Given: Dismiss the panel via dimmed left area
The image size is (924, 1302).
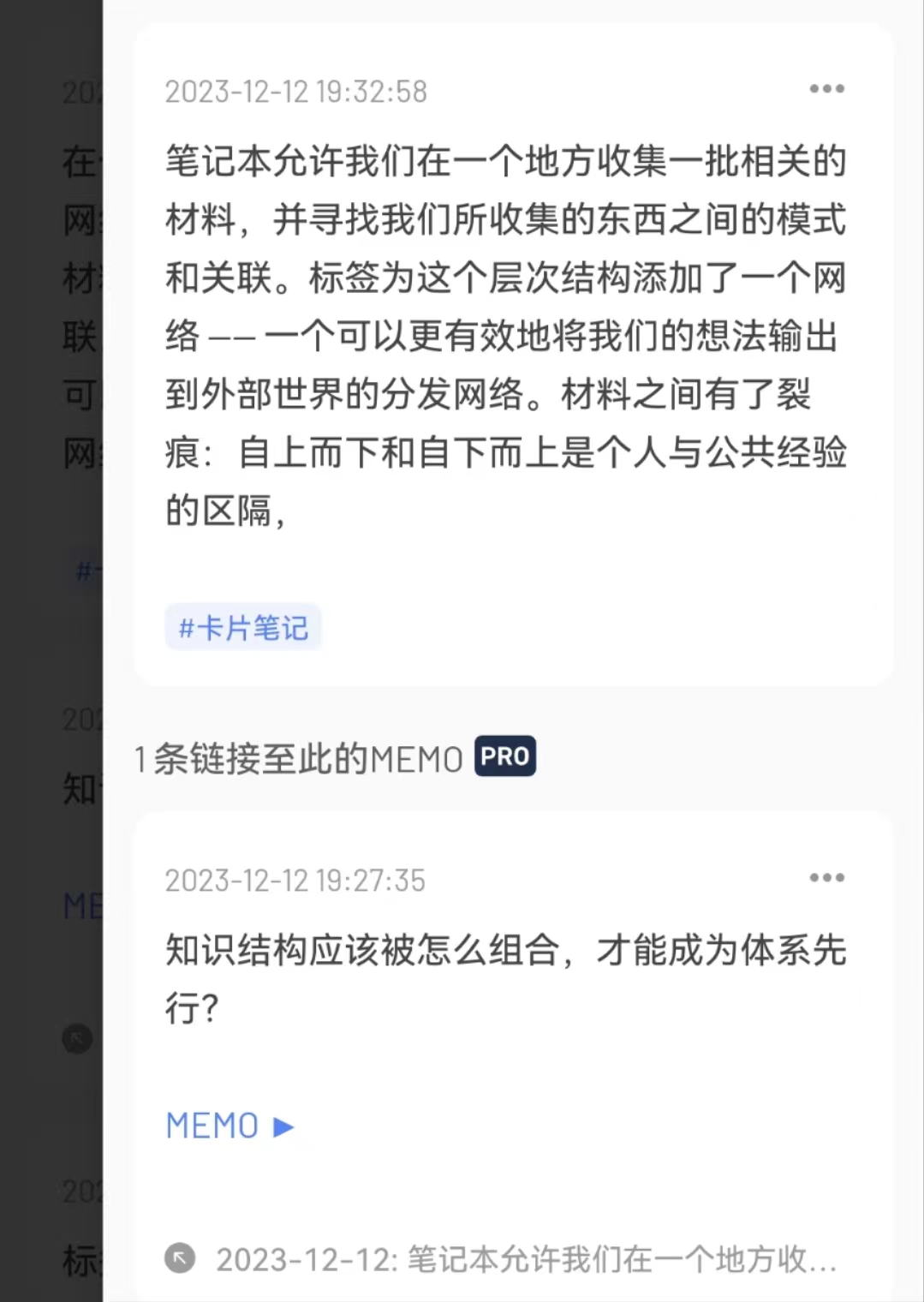Looking at the screenshot, I should [50, 651].
